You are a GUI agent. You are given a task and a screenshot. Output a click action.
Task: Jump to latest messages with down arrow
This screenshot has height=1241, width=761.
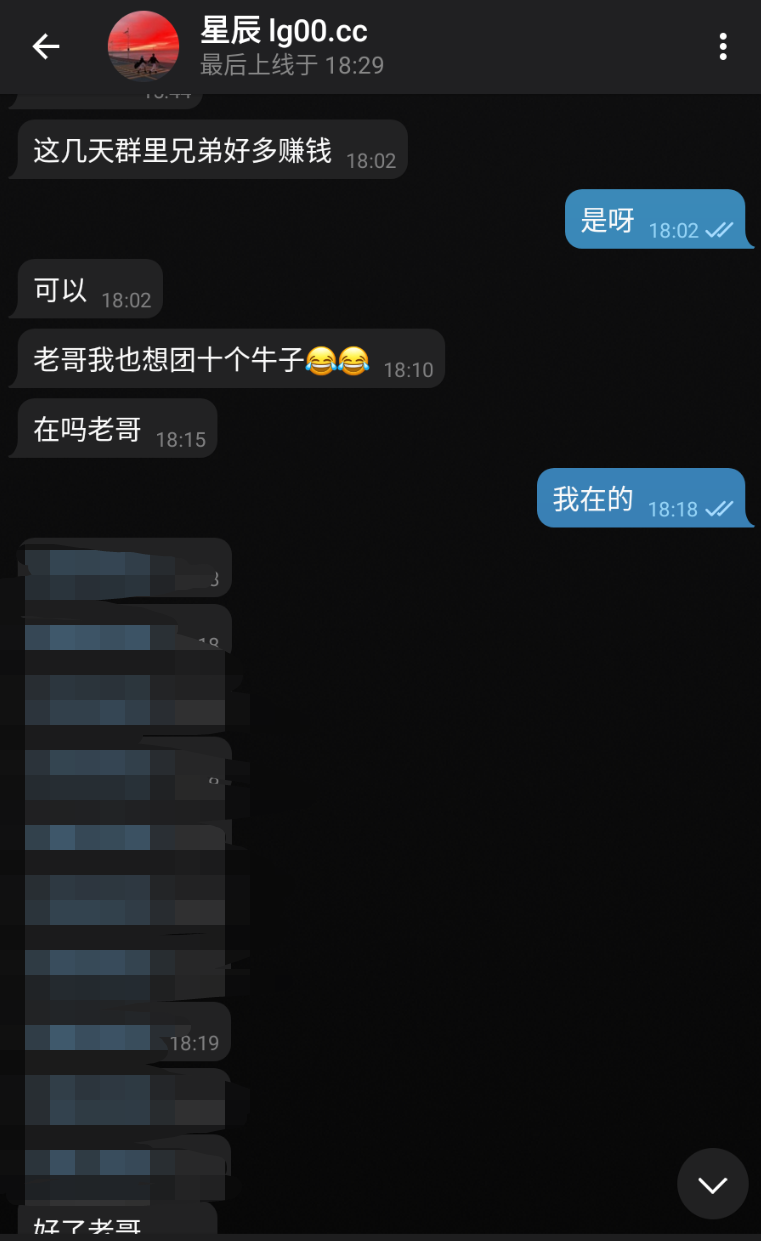[x=712, y=1184]
